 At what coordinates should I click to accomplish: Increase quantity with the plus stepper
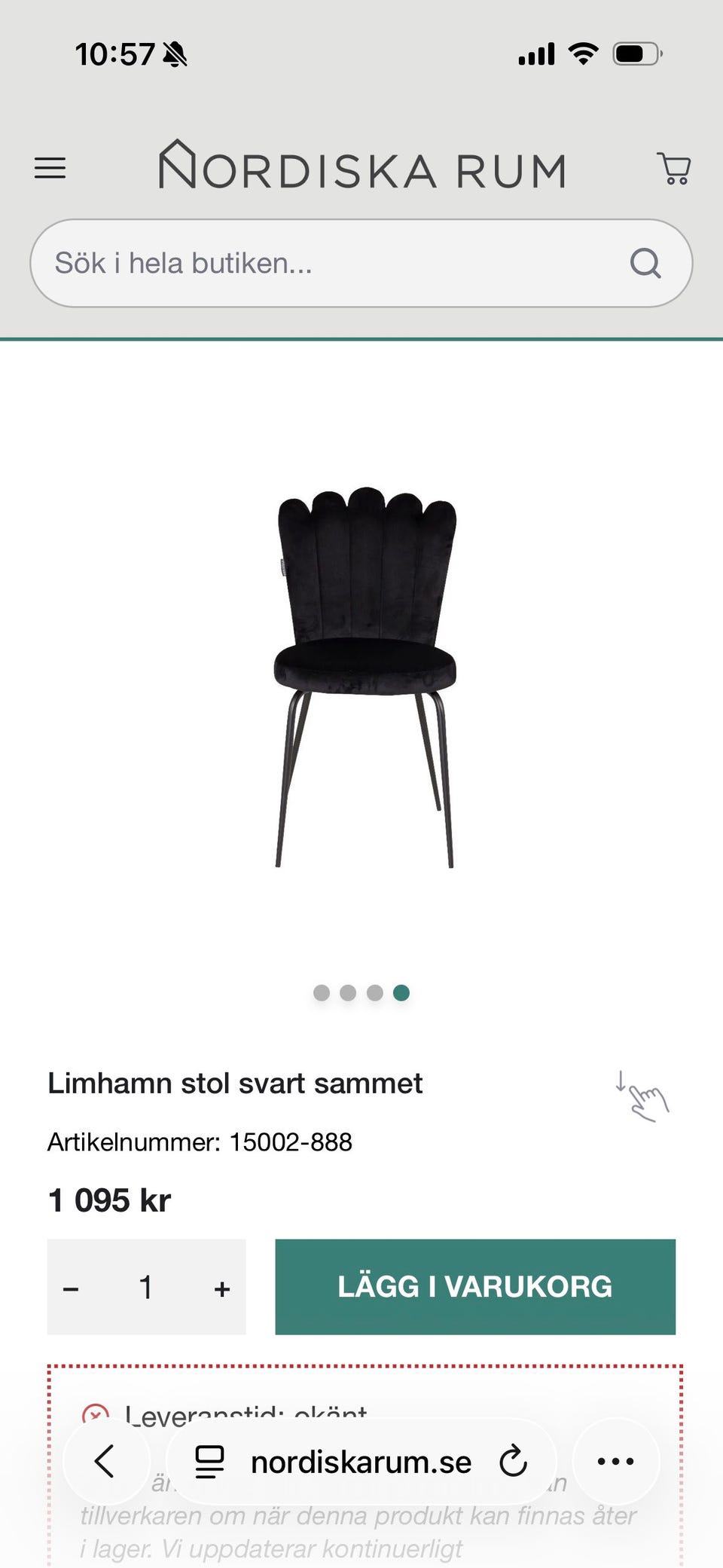(x=221, y=1287)
